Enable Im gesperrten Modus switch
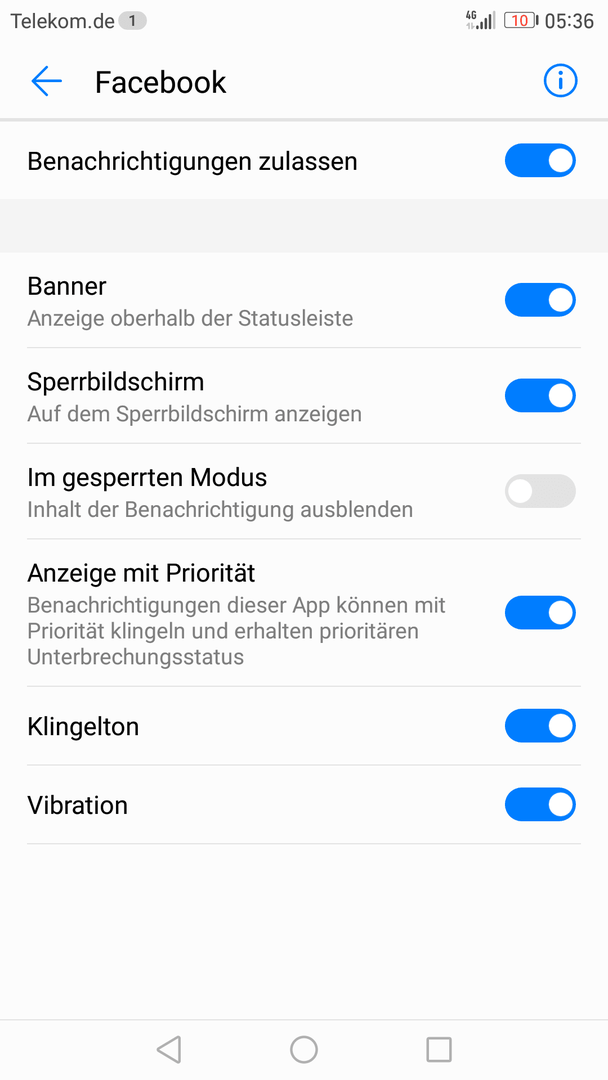608x1080 pixels. 541,491
